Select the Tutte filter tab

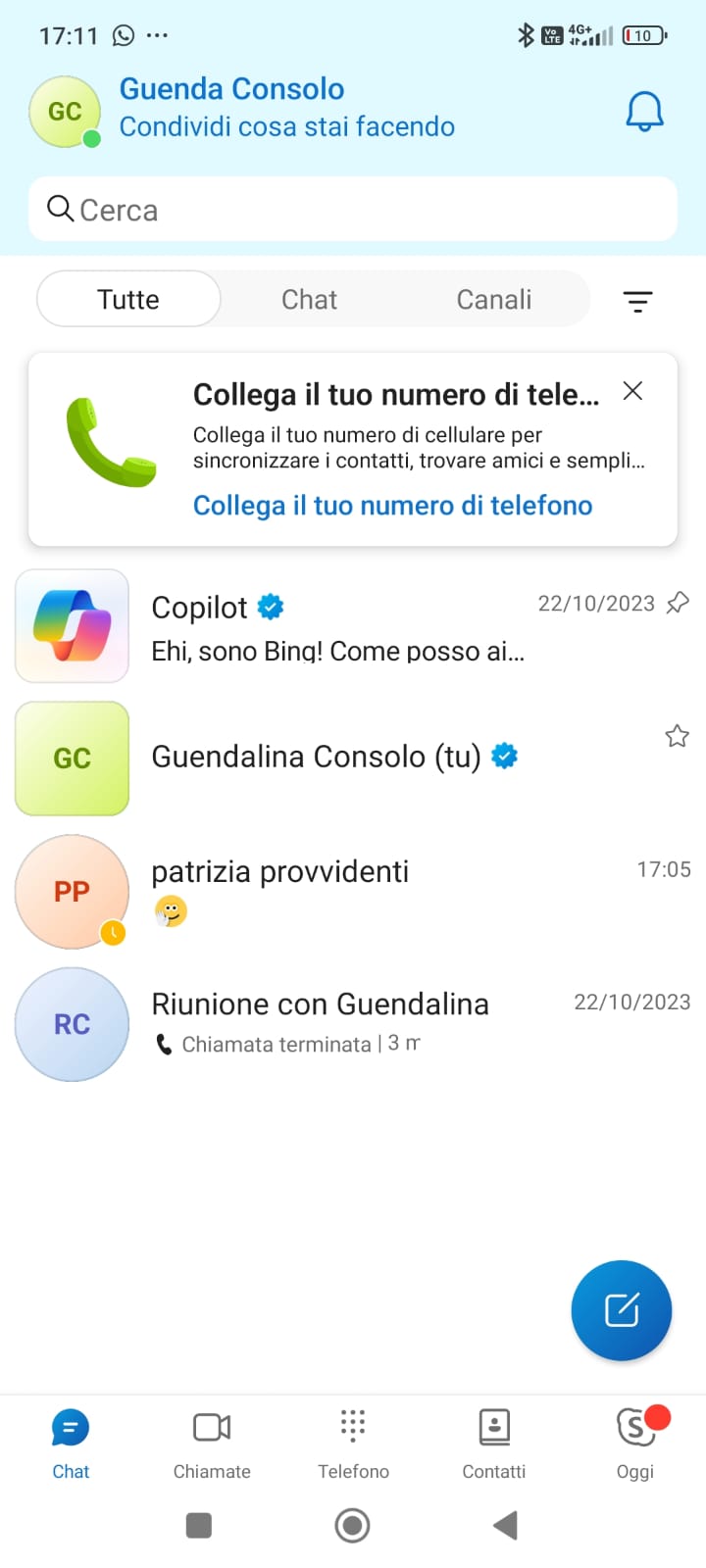[x=128, y=299]
